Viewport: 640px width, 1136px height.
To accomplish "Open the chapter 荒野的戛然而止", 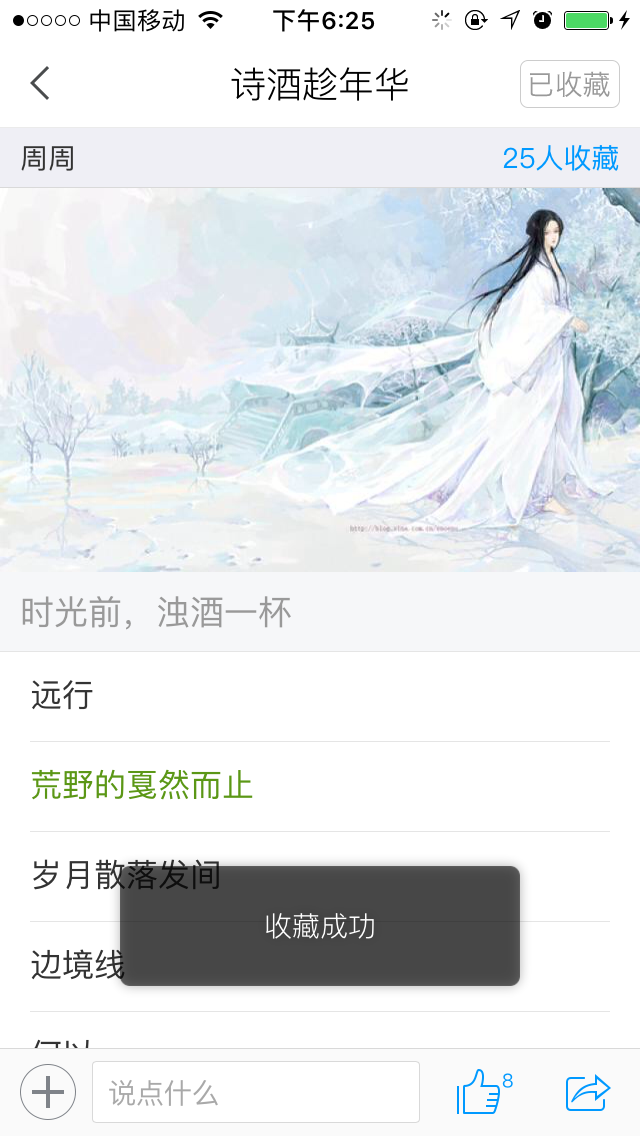I will point(142,786).
